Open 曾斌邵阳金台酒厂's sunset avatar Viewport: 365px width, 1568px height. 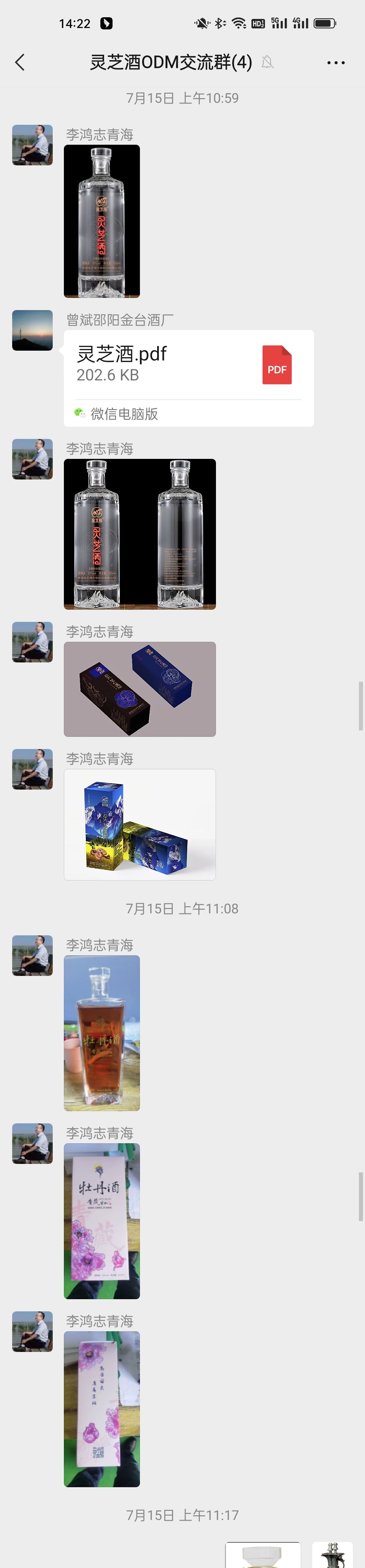[32, 330]
